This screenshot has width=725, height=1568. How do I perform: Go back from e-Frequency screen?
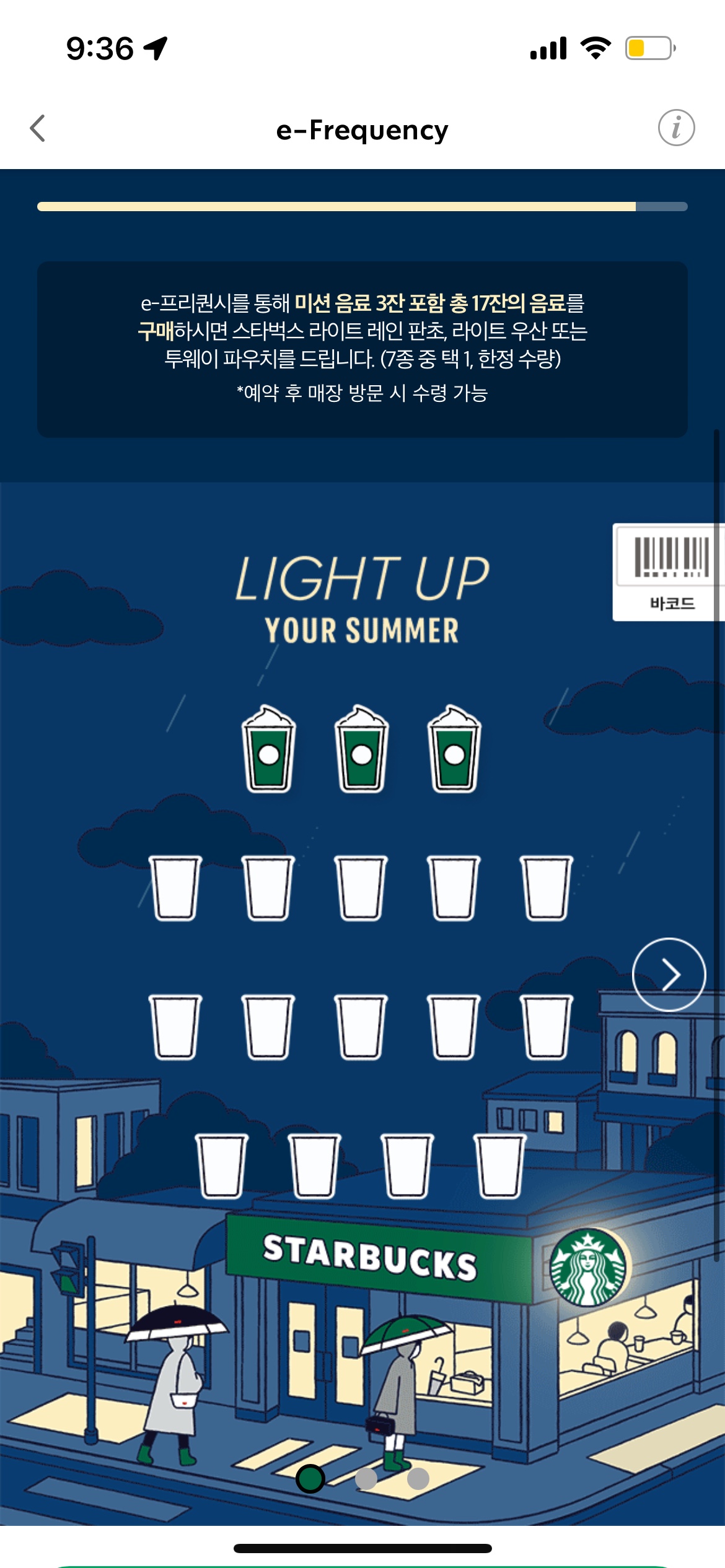tap(38, 129)
